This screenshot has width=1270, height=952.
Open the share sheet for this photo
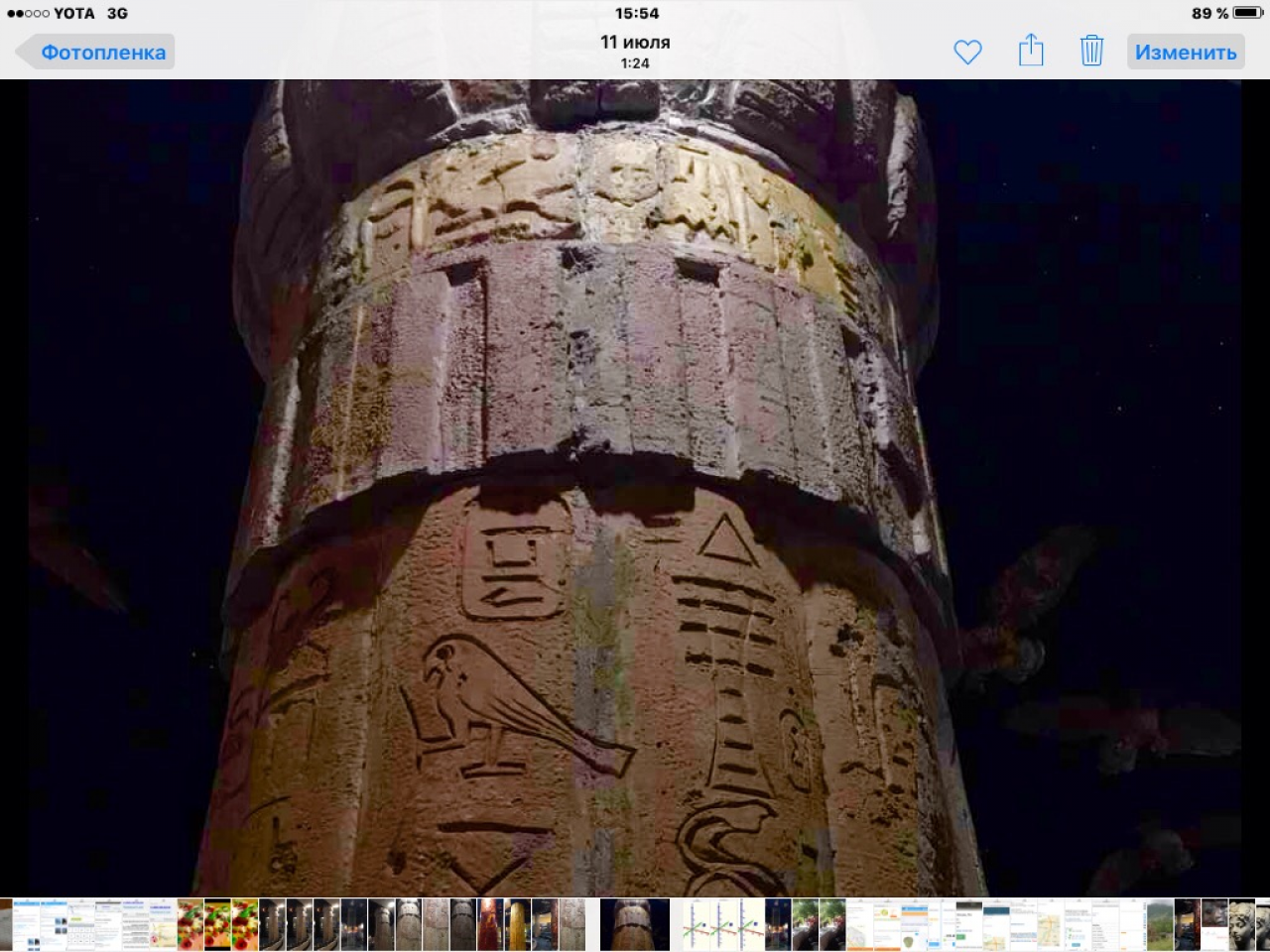click(1031, 51)
